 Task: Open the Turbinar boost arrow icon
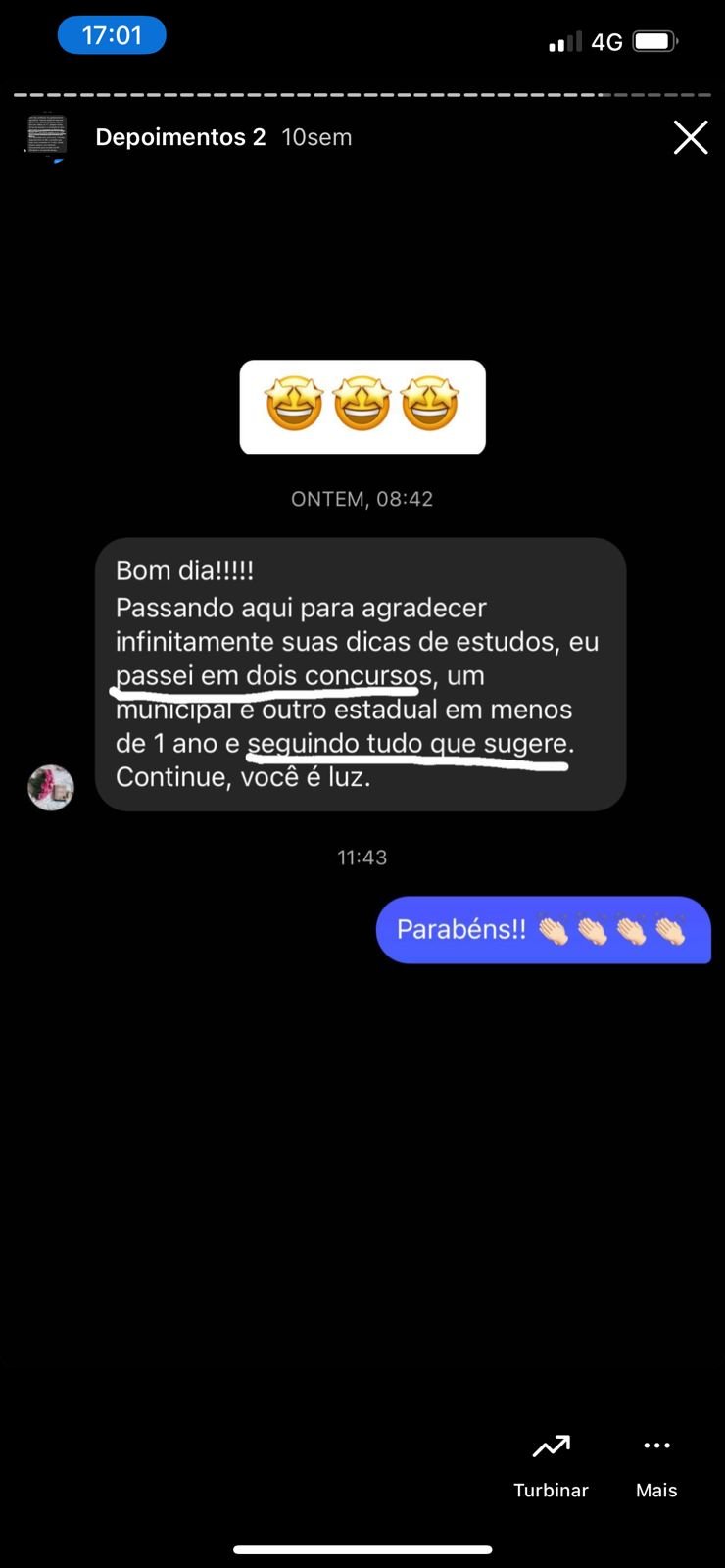(x=550, y=1445)
